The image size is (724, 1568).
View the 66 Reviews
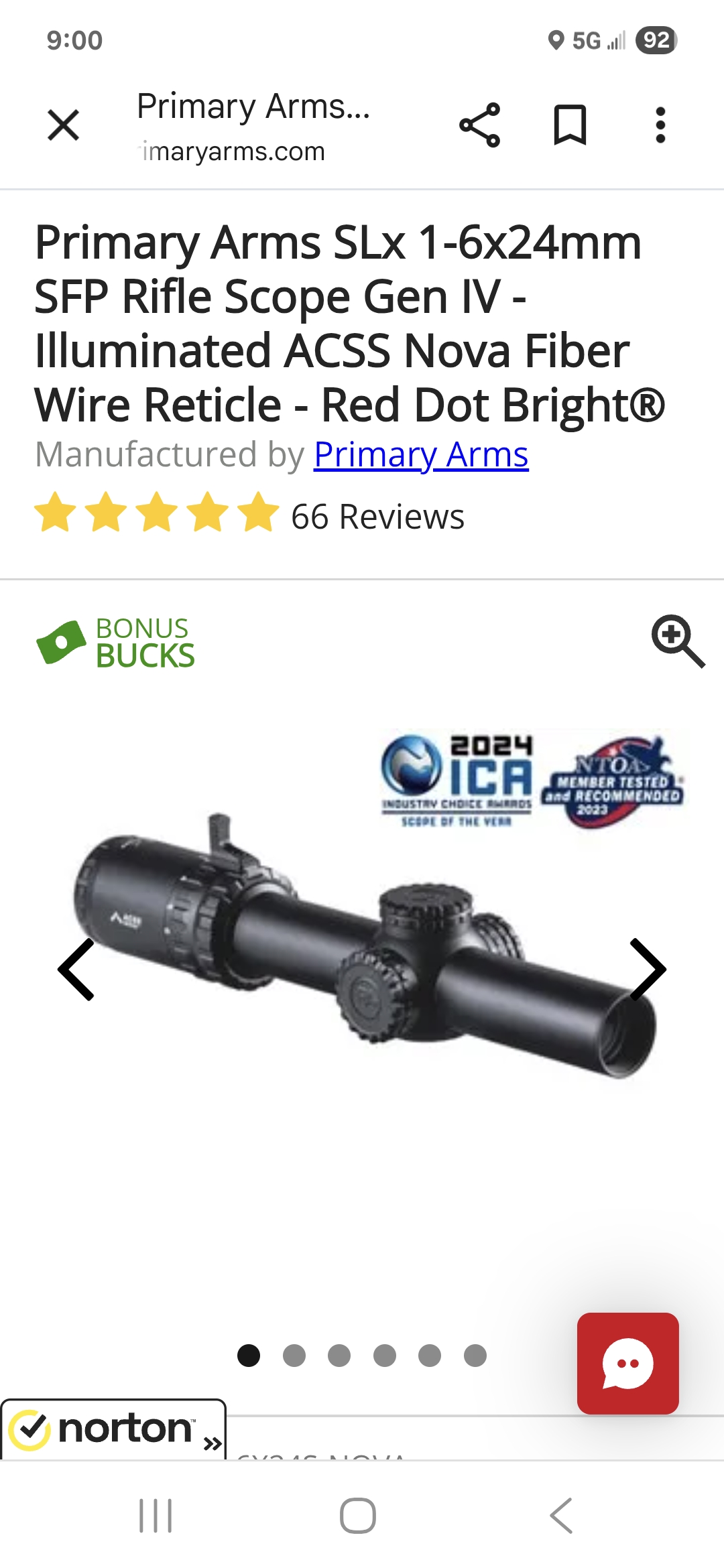click(x=377, y=517)
